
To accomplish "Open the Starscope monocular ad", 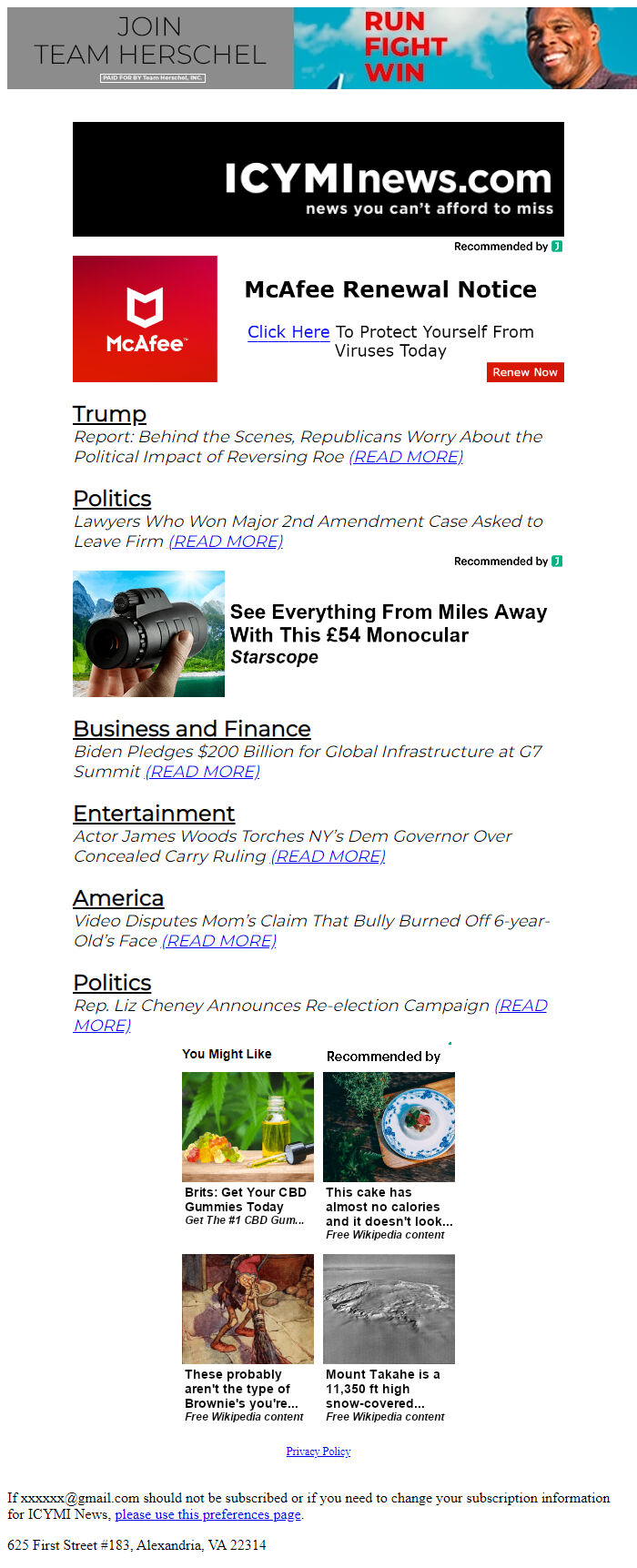I will (388, 634).
